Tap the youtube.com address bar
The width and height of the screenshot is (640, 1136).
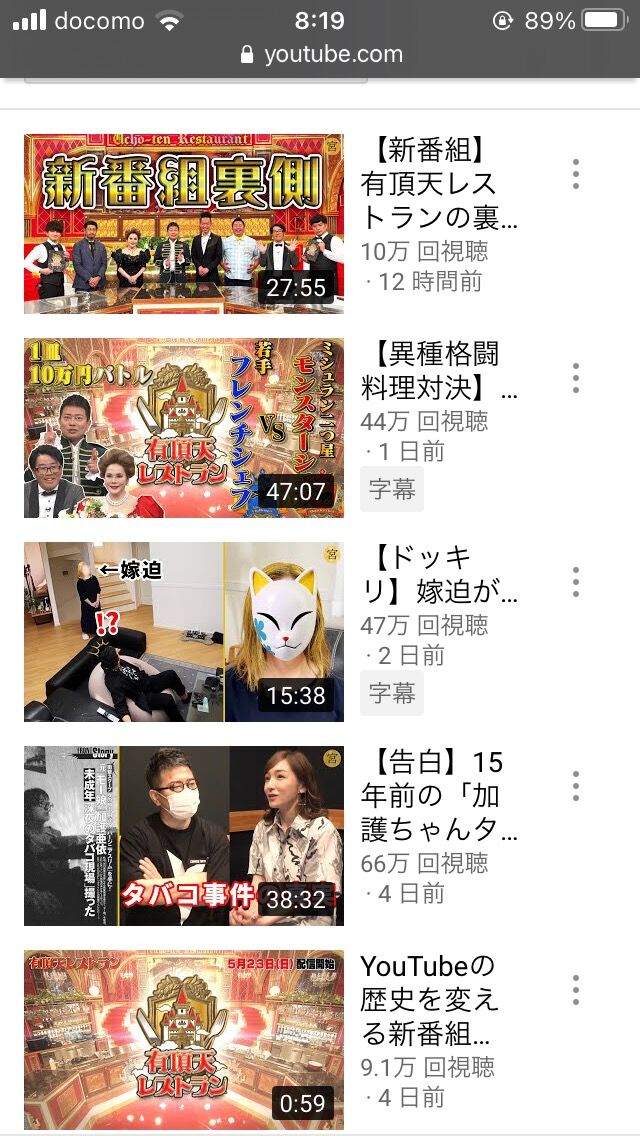coord(320,55)
